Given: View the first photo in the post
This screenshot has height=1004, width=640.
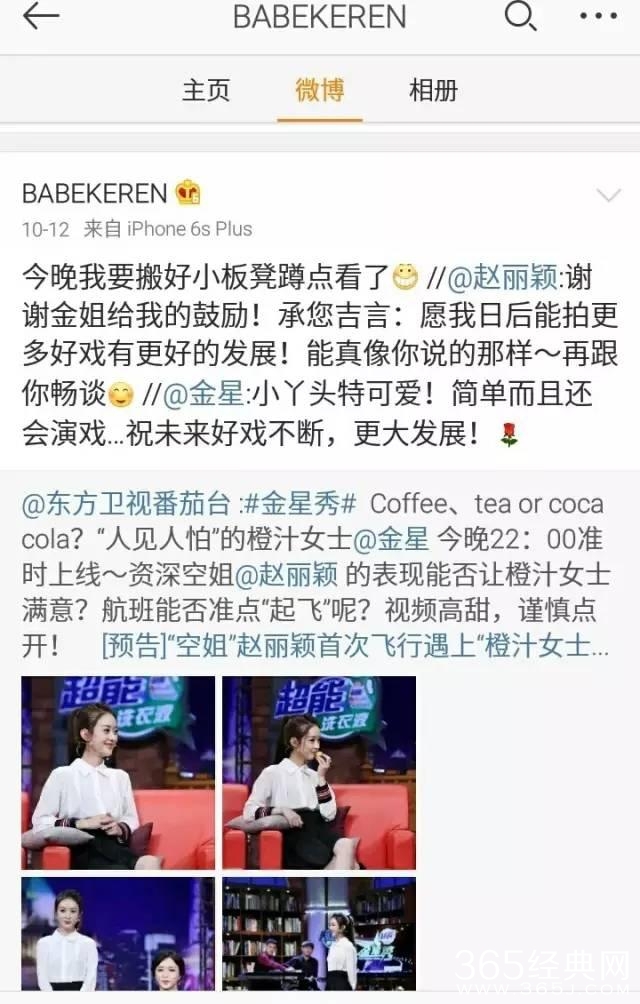Looking at the screenshot, I should point(118,772).
